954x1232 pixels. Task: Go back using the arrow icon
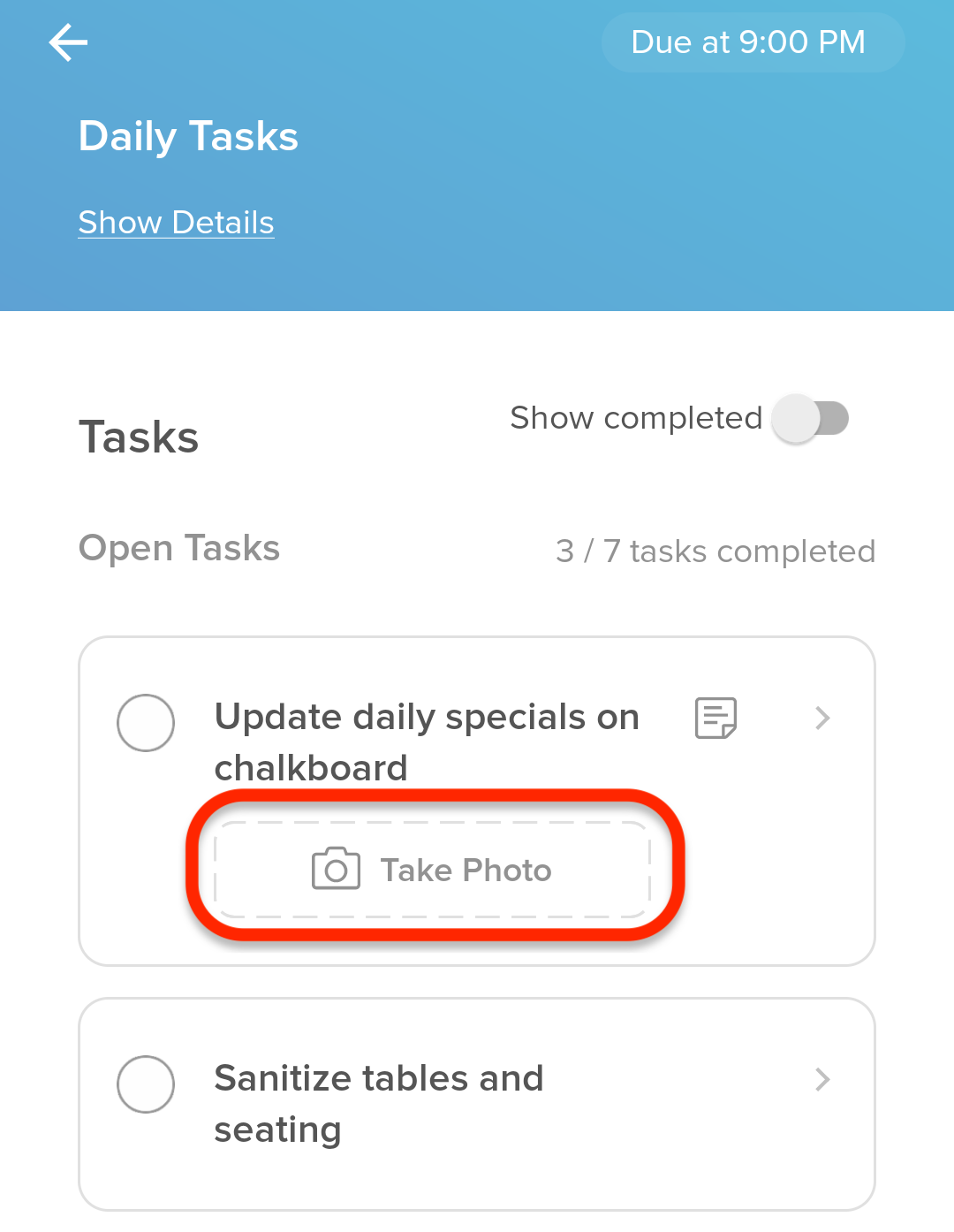tap(68, 42)
